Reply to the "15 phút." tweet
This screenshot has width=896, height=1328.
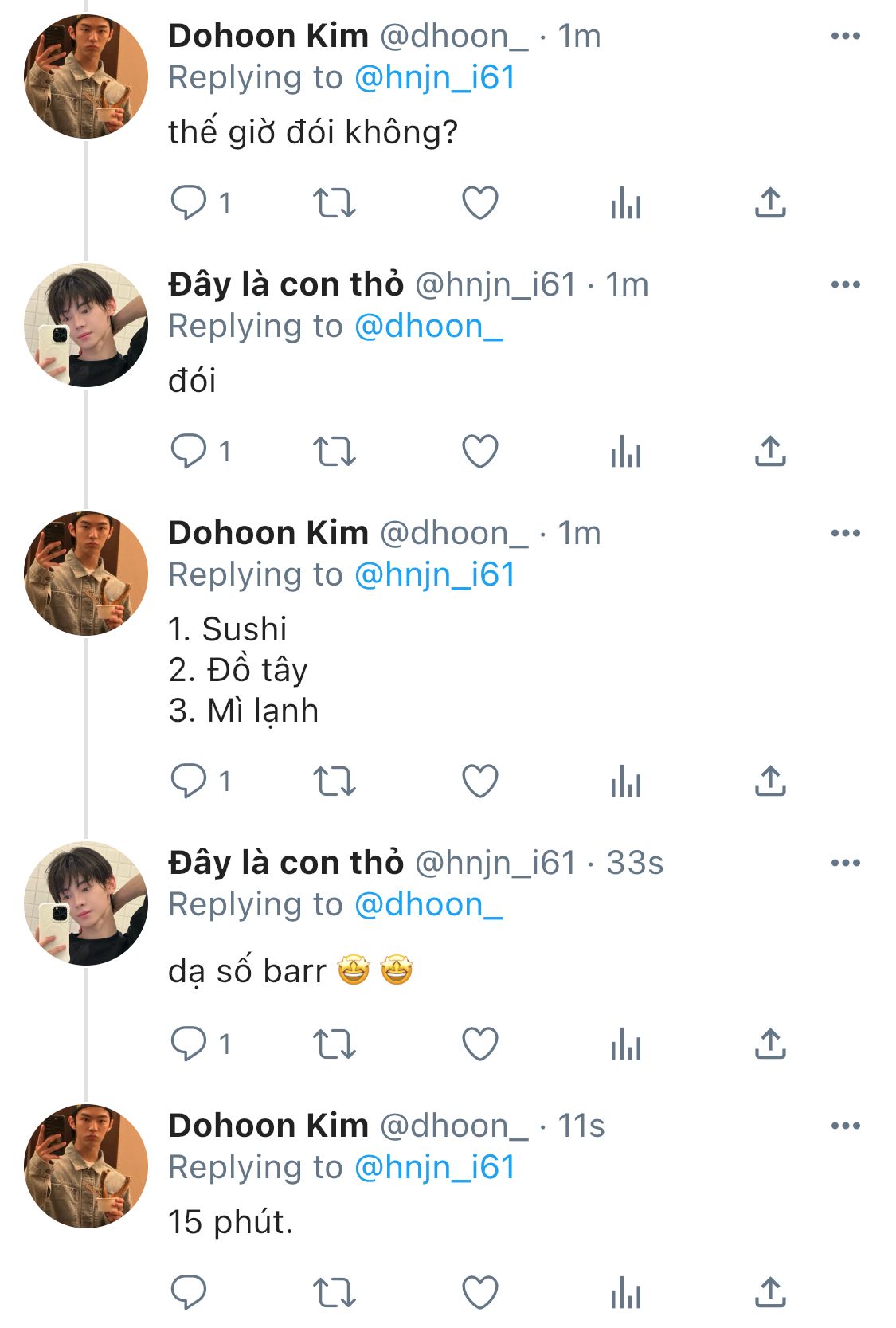click(189, 1292)
